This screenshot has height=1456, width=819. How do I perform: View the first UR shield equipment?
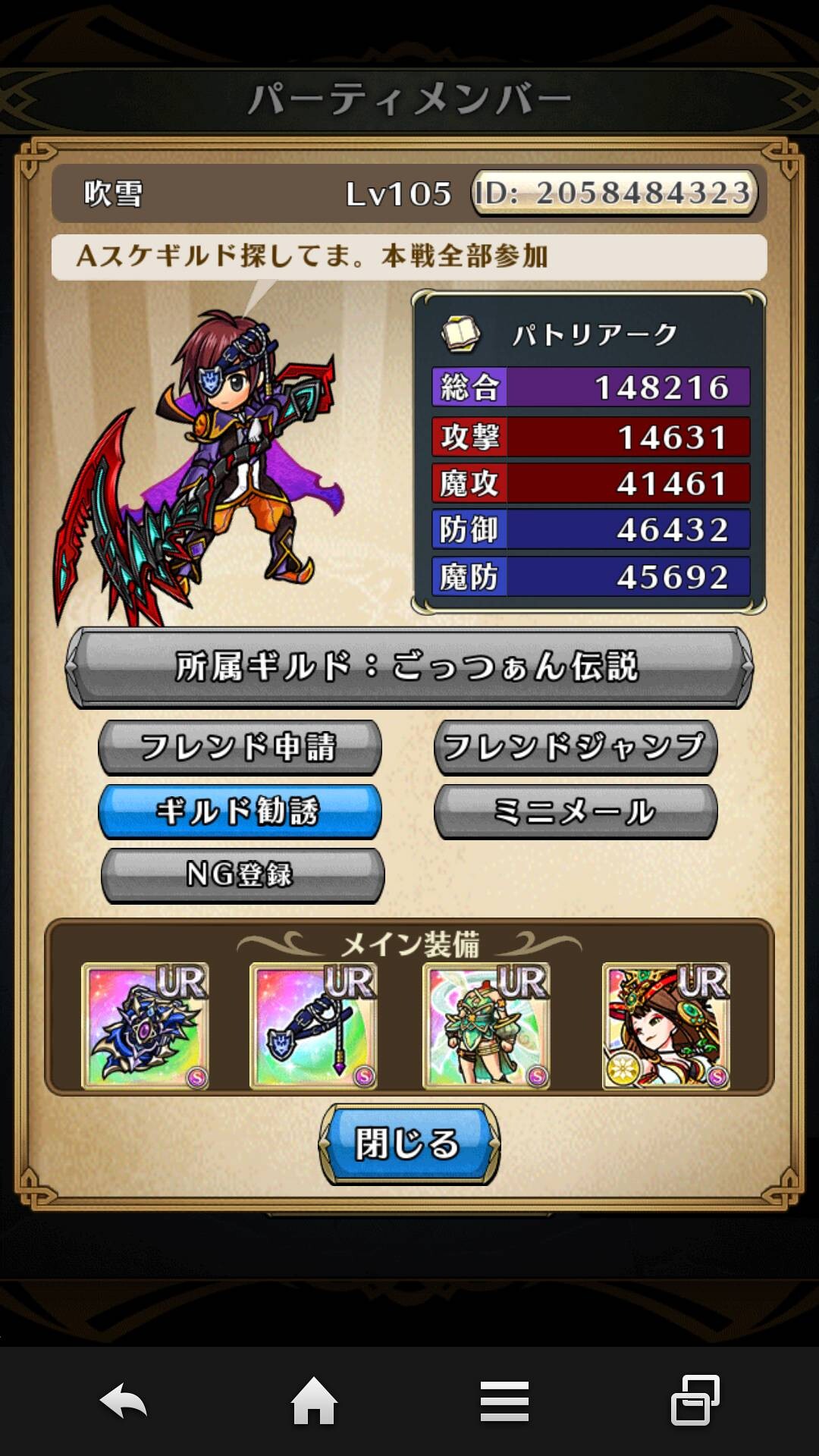[146, 1025]
